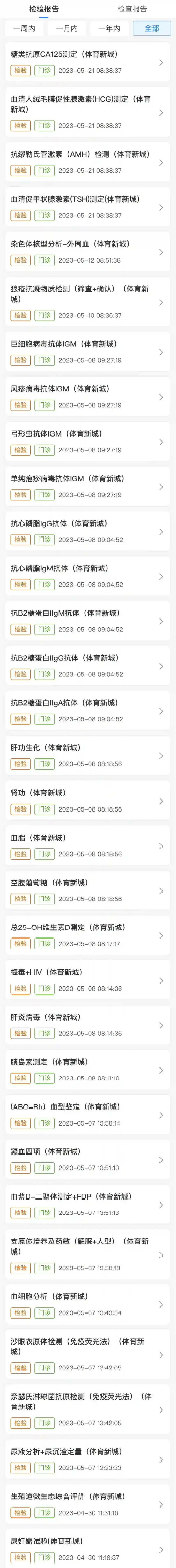View the 尿妊娠试验 report
The image size is (176, 1568).
[x=88, y=1549]
